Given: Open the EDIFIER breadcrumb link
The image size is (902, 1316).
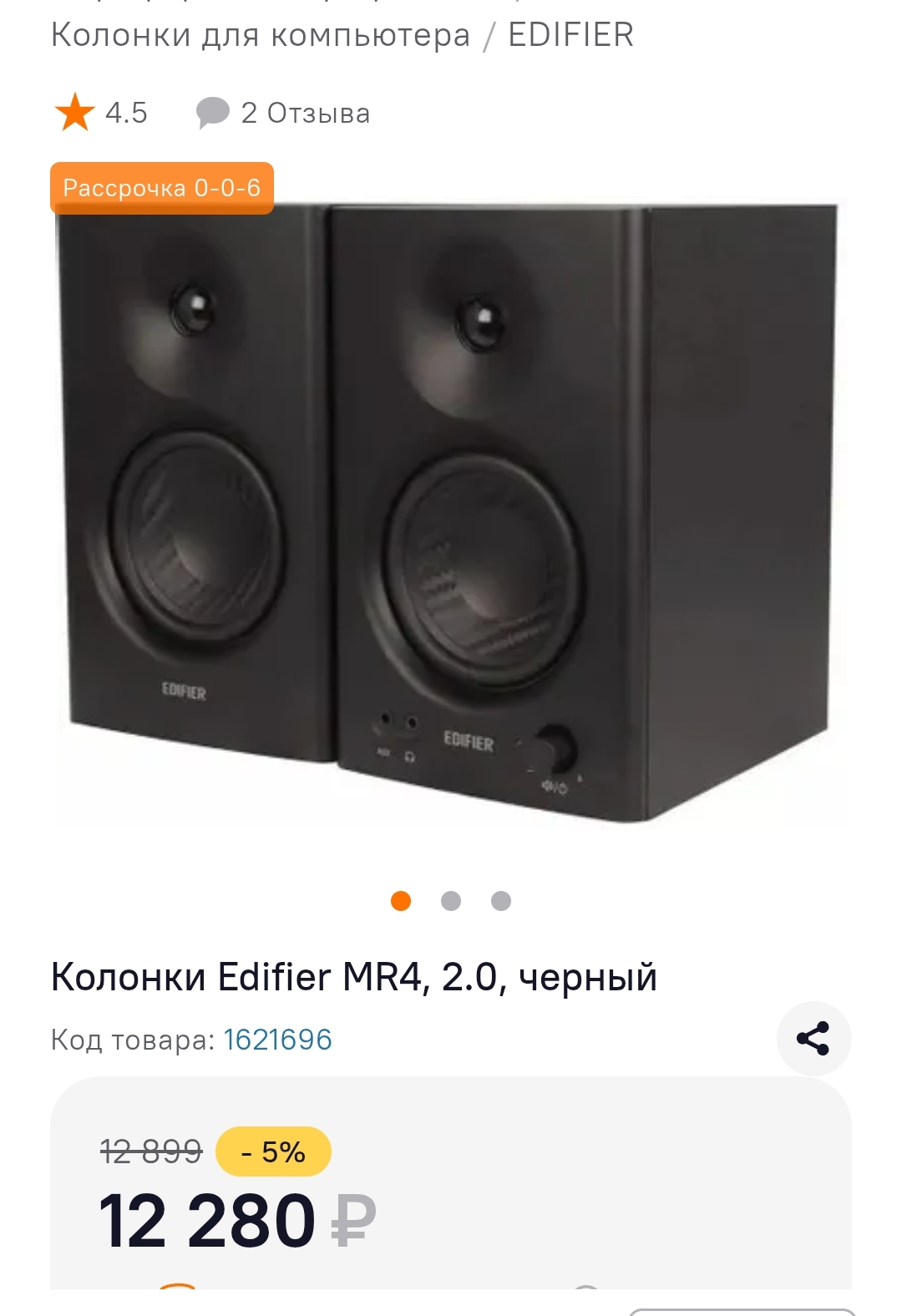Looking at the screenshot, I should [x=570, y=35].
